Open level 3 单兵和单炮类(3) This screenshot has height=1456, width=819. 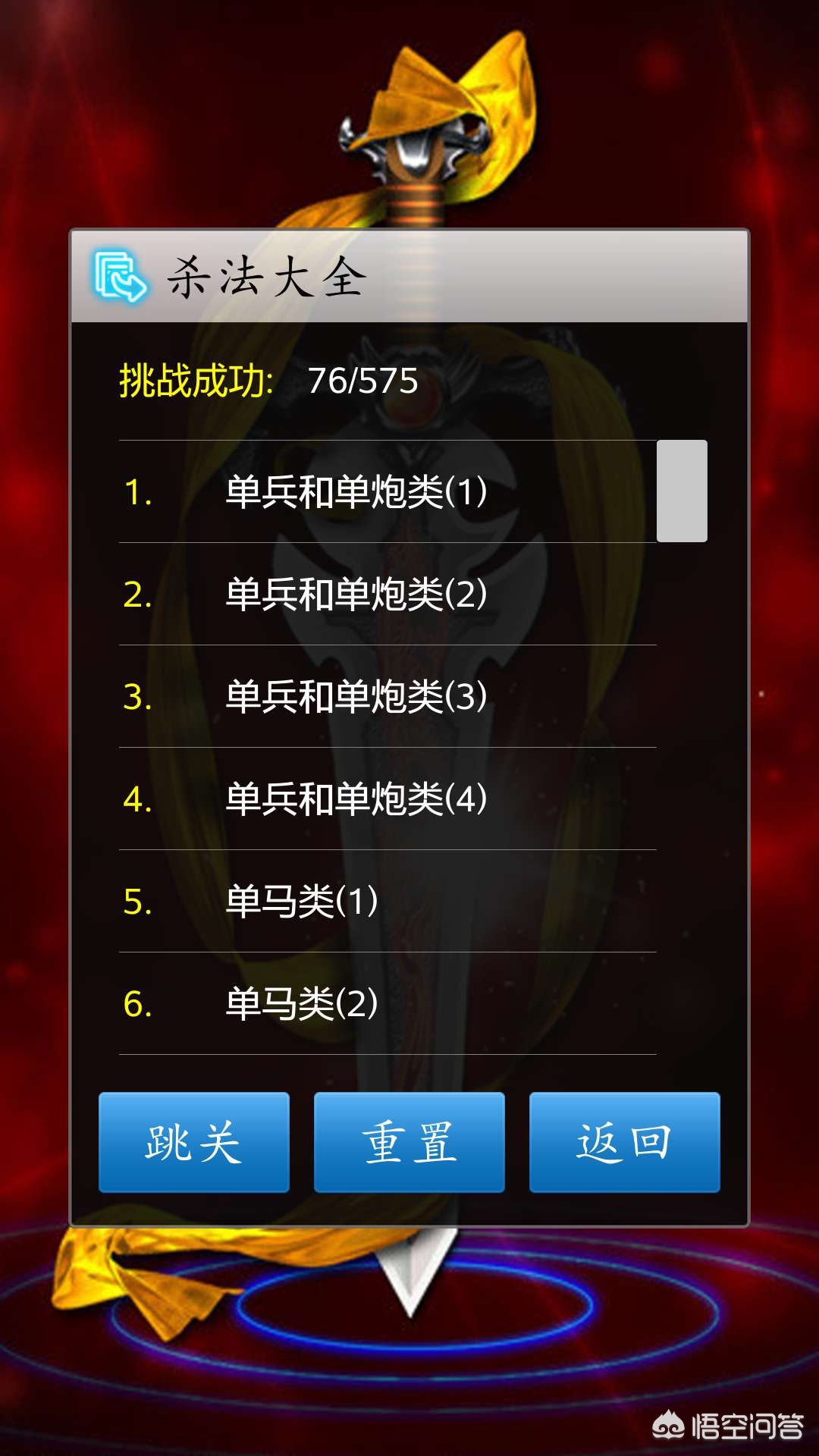(x=356, y=696)
